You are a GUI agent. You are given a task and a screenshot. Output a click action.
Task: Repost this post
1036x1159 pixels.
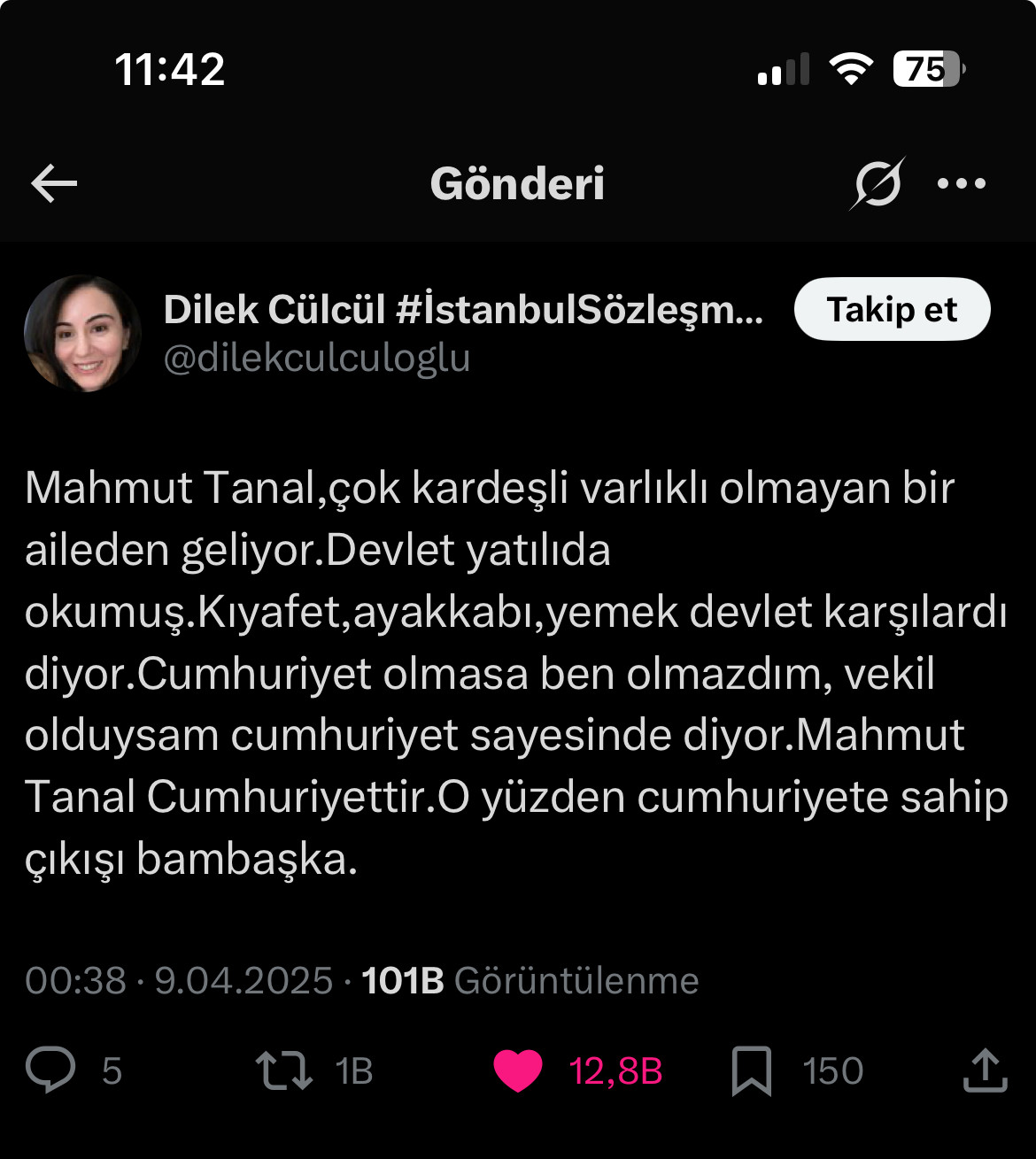coord(283,1070)
